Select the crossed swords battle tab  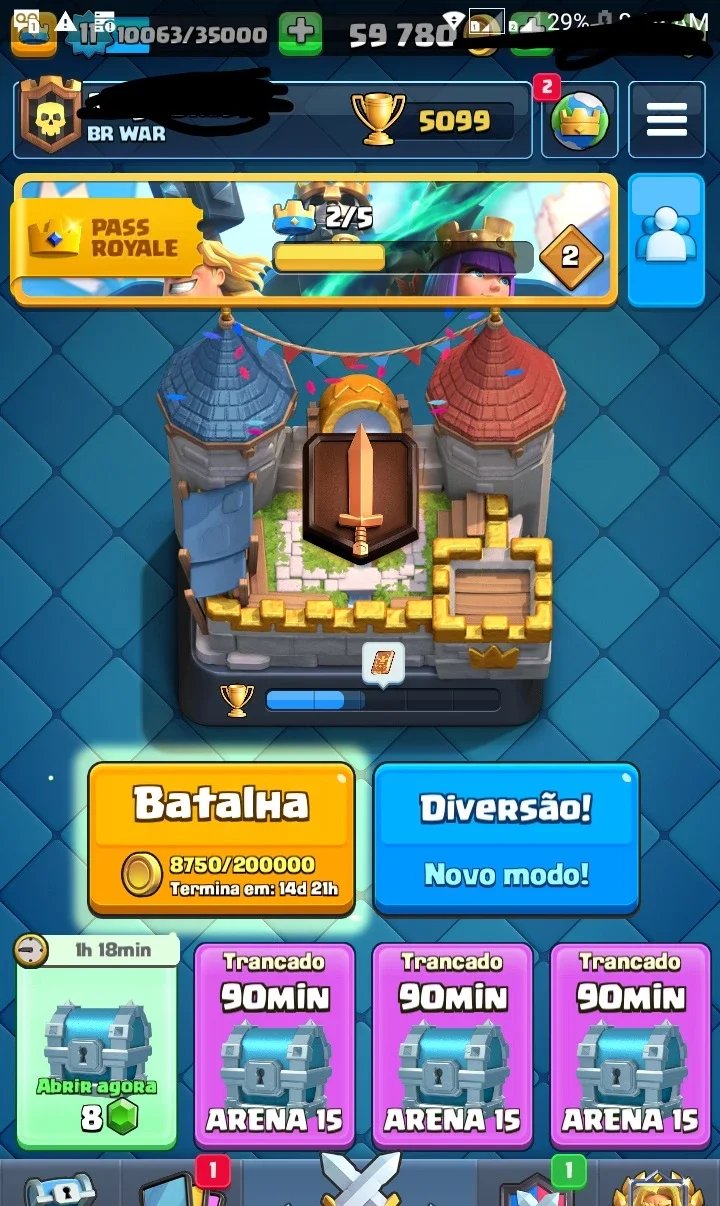[x=360, y=1180]
